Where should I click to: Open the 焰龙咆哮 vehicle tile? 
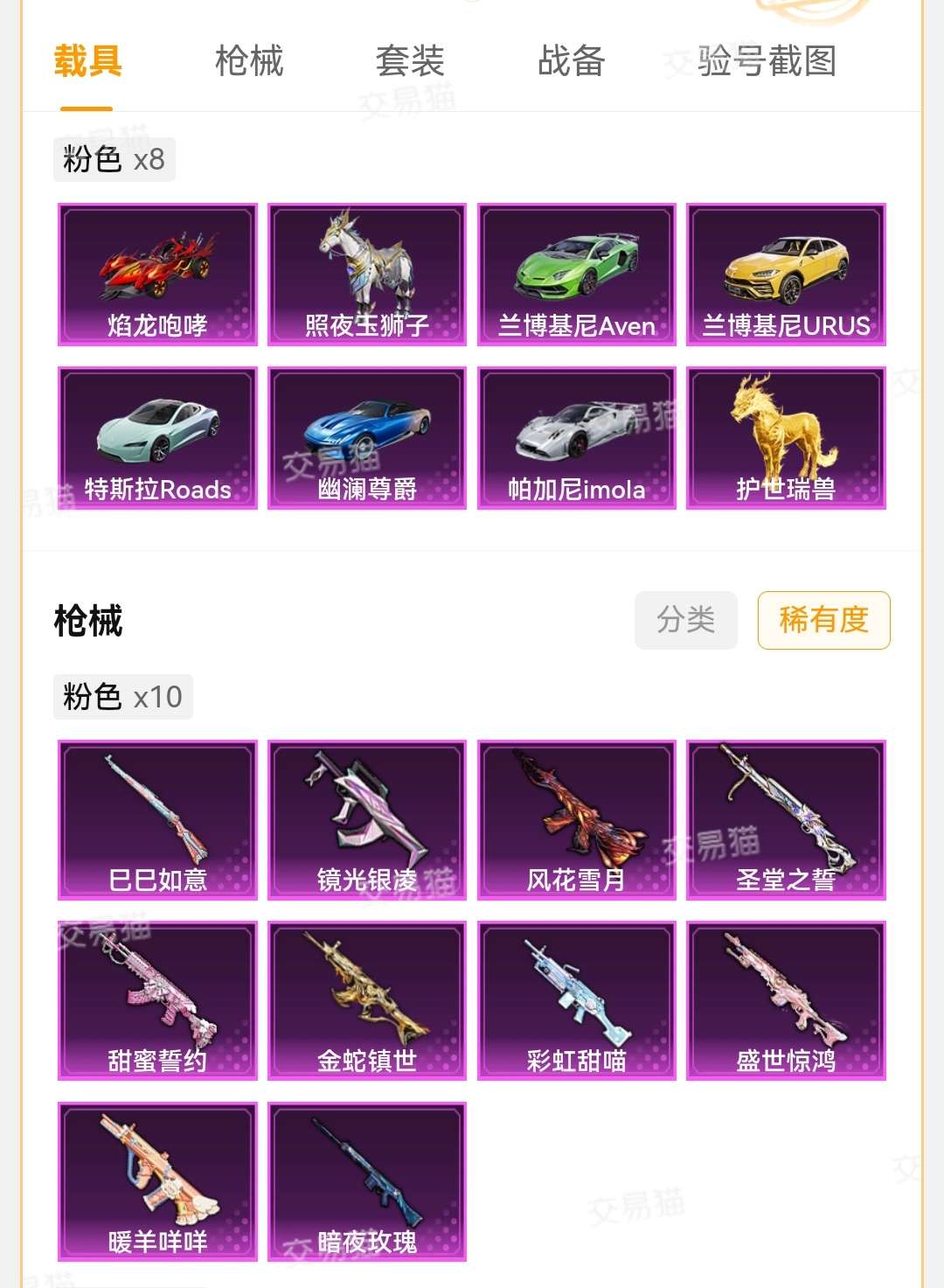pos(157,275)
